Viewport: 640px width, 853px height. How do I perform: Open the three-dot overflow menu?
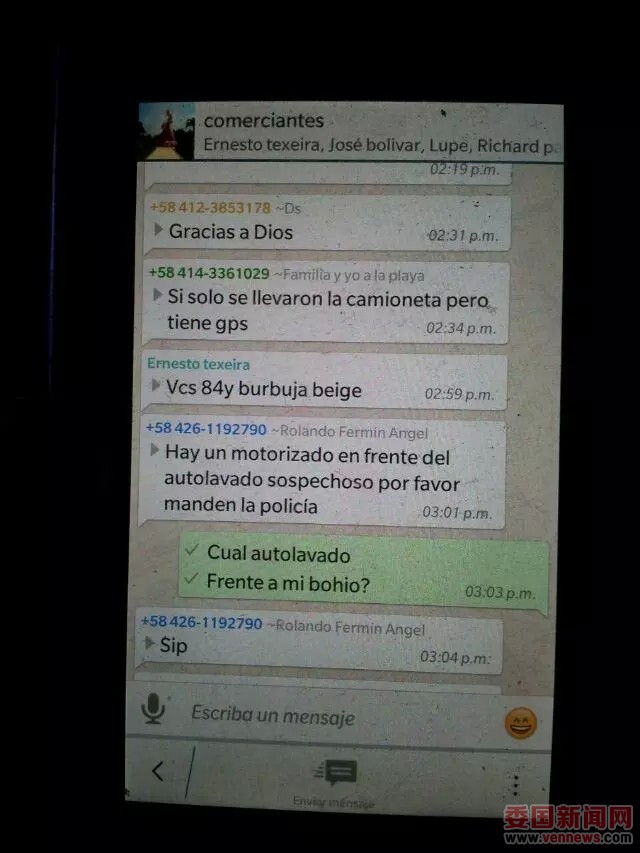pos(516,784)
